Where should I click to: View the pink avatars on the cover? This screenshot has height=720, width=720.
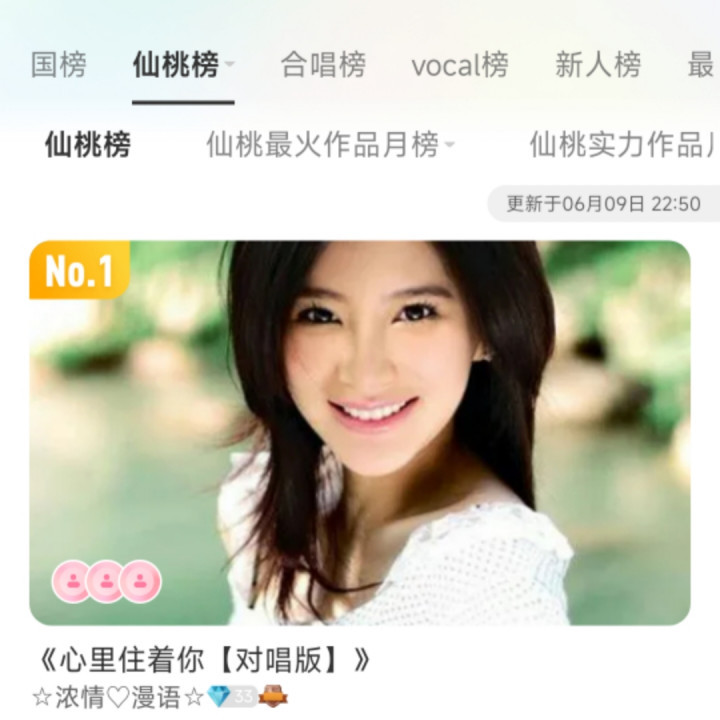pyautogui.click(x=106, y=581)
